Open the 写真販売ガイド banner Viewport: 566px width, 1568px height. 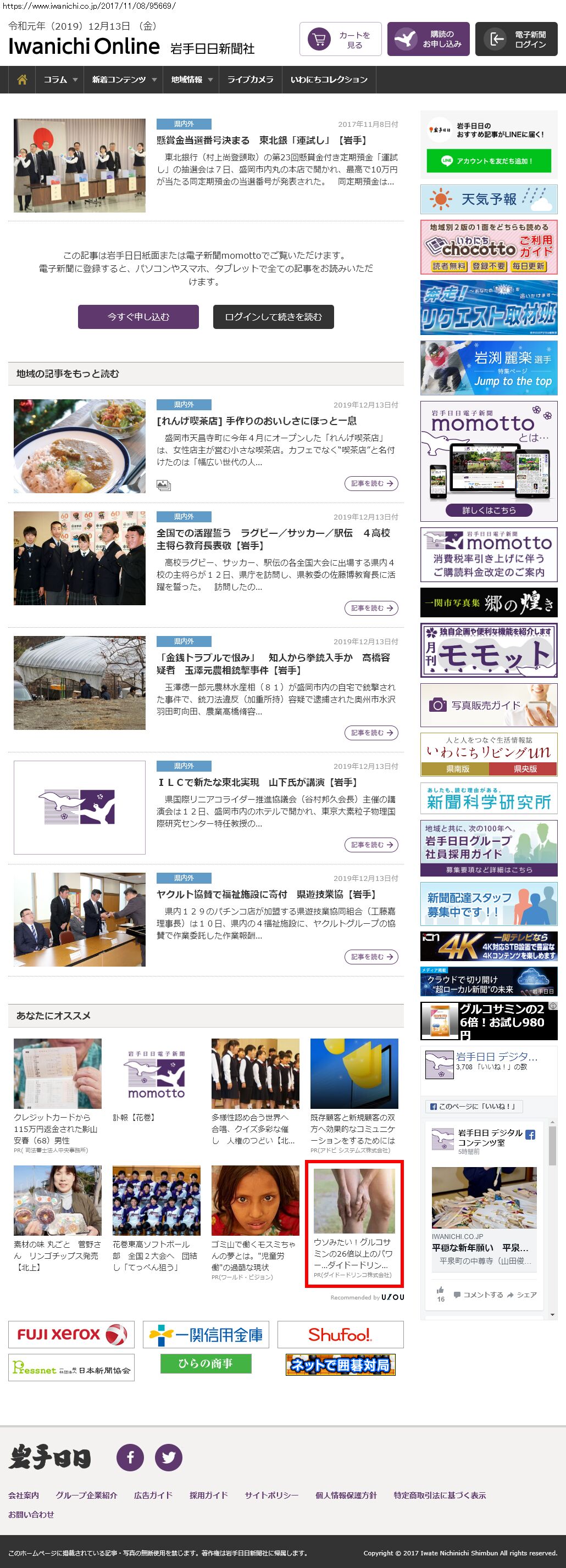tap(489, 705)
